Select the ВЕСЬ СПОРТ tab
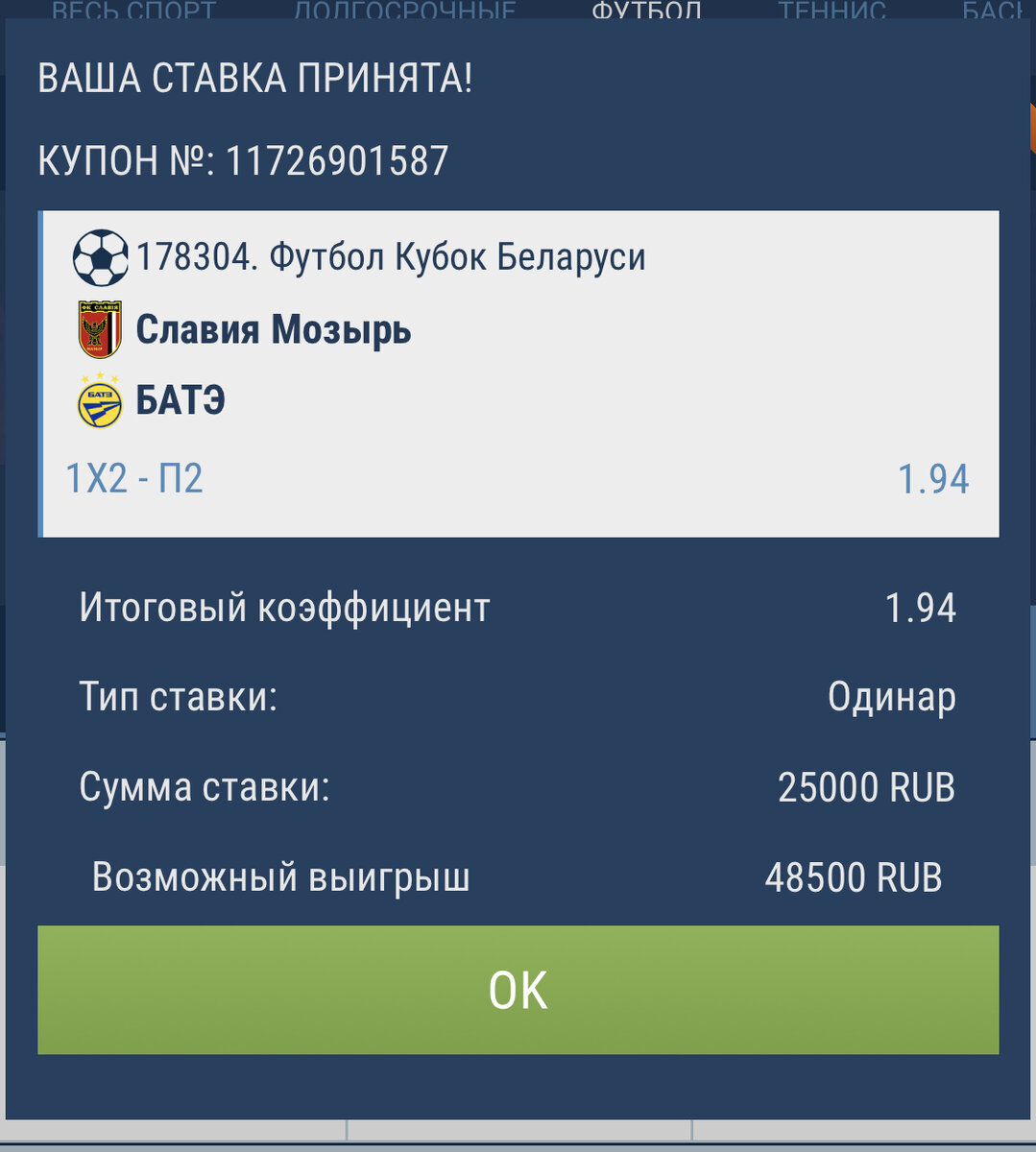 tap(134, 10)
